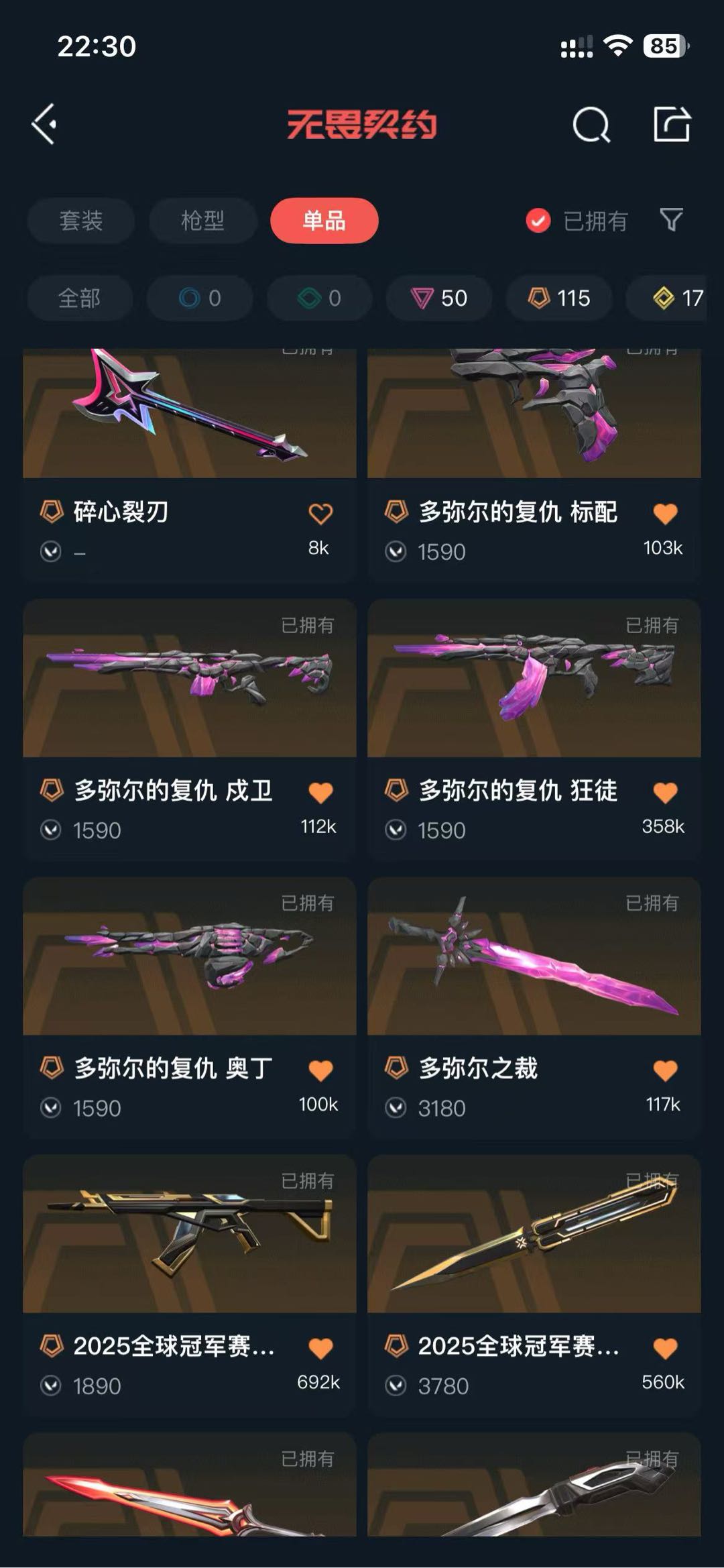This screenshot has height=1568, width=724.
Task: Switch to the 套装 tab
Action: [x=80, y=221]
